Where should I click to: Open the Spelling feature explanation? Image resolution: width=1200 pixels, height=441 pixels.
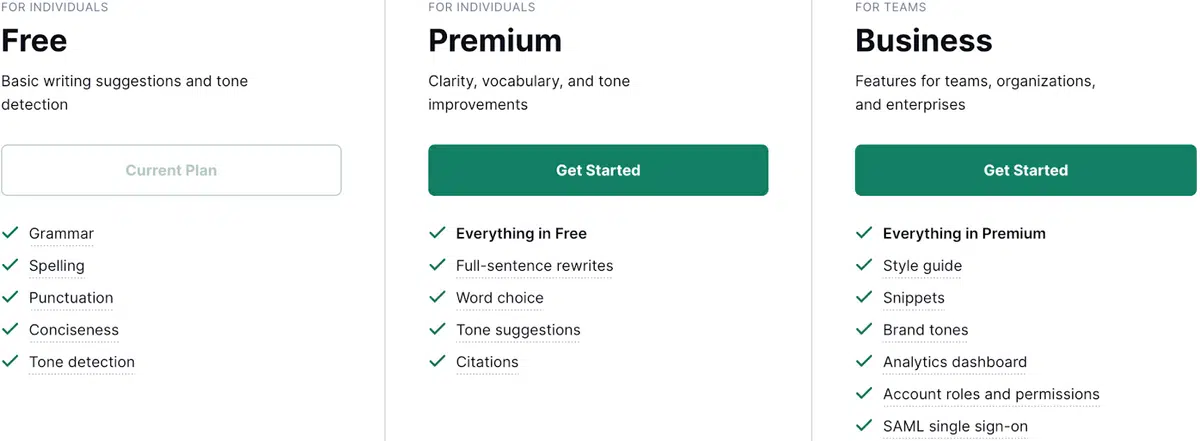[57, 266]
